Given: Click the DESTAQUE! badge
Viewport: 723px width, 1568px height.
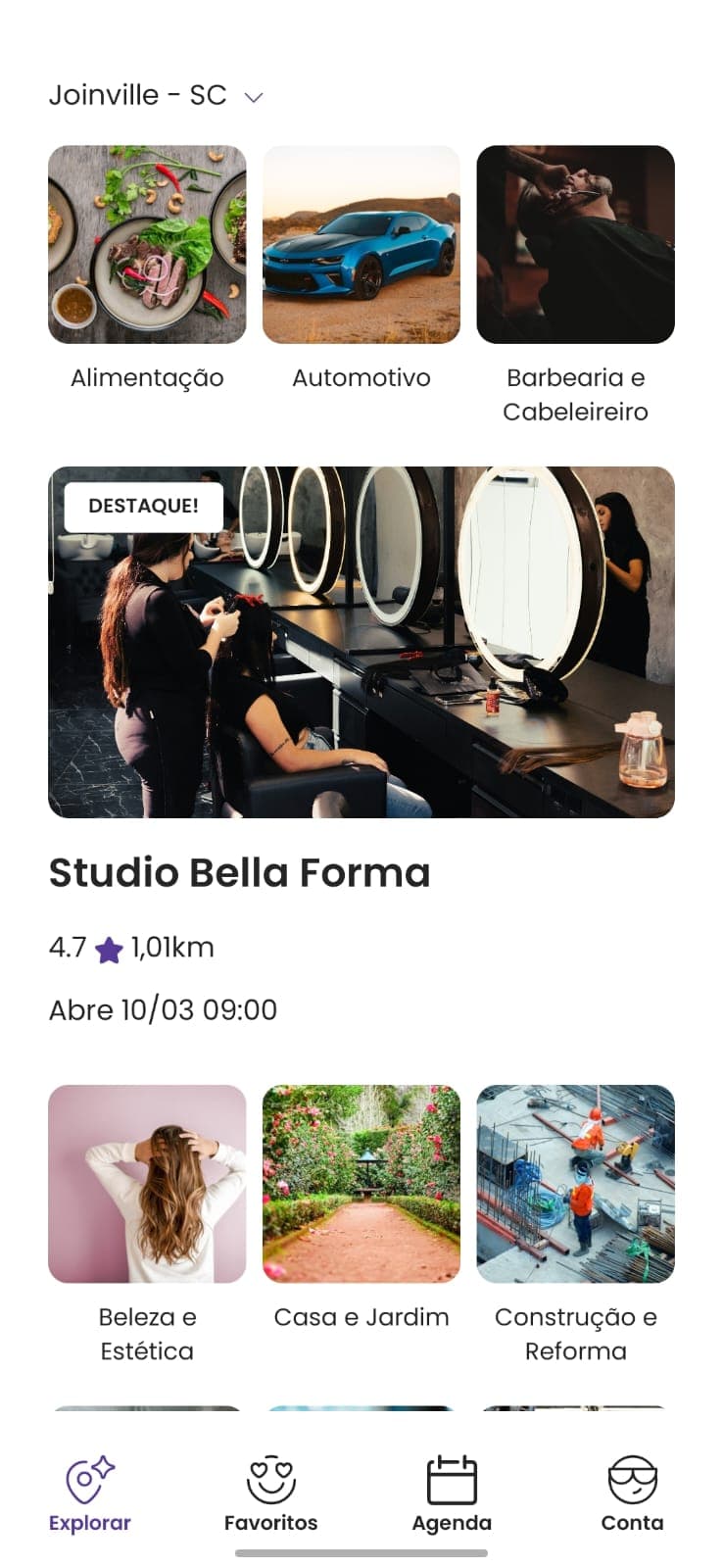Looking at the screenshot, I should pyautogui.click(x=141, y=506).
